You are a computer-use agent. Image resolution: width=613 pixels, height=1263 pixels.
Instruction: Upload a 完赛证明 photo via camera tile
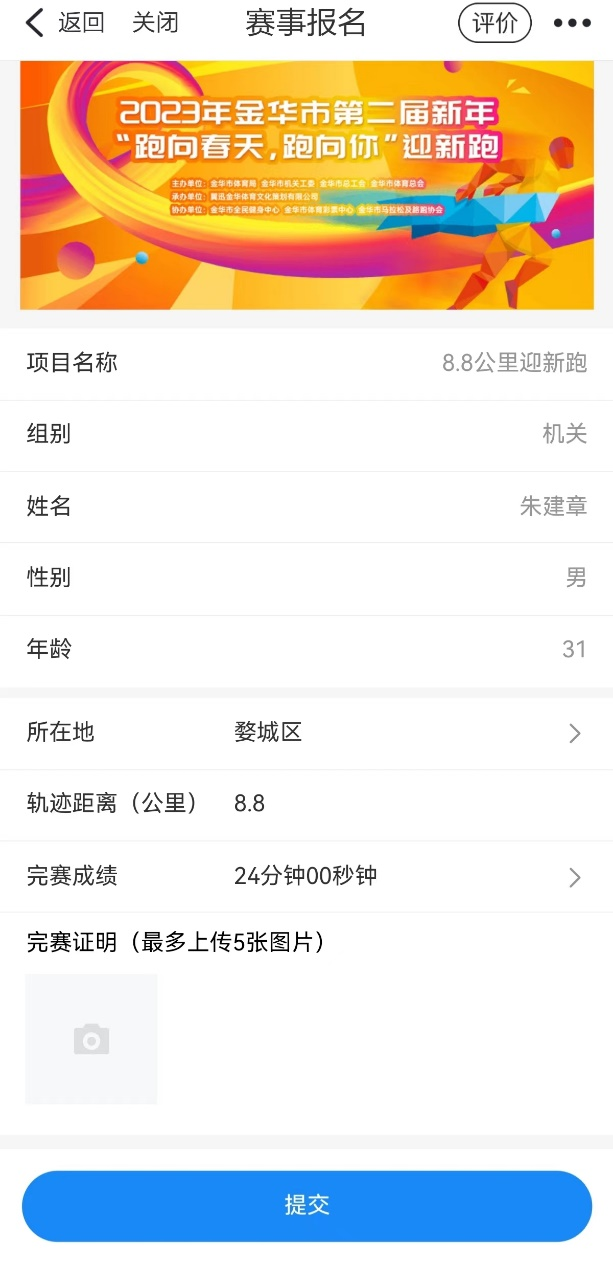91,1039
